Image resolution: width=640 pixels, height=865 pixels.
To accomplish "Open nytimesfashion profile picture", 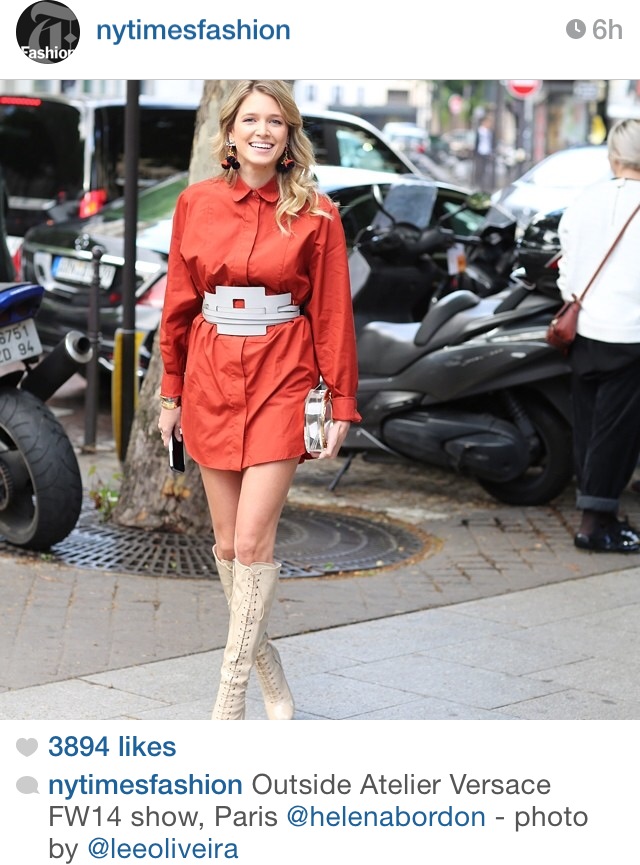I will 47,32.
